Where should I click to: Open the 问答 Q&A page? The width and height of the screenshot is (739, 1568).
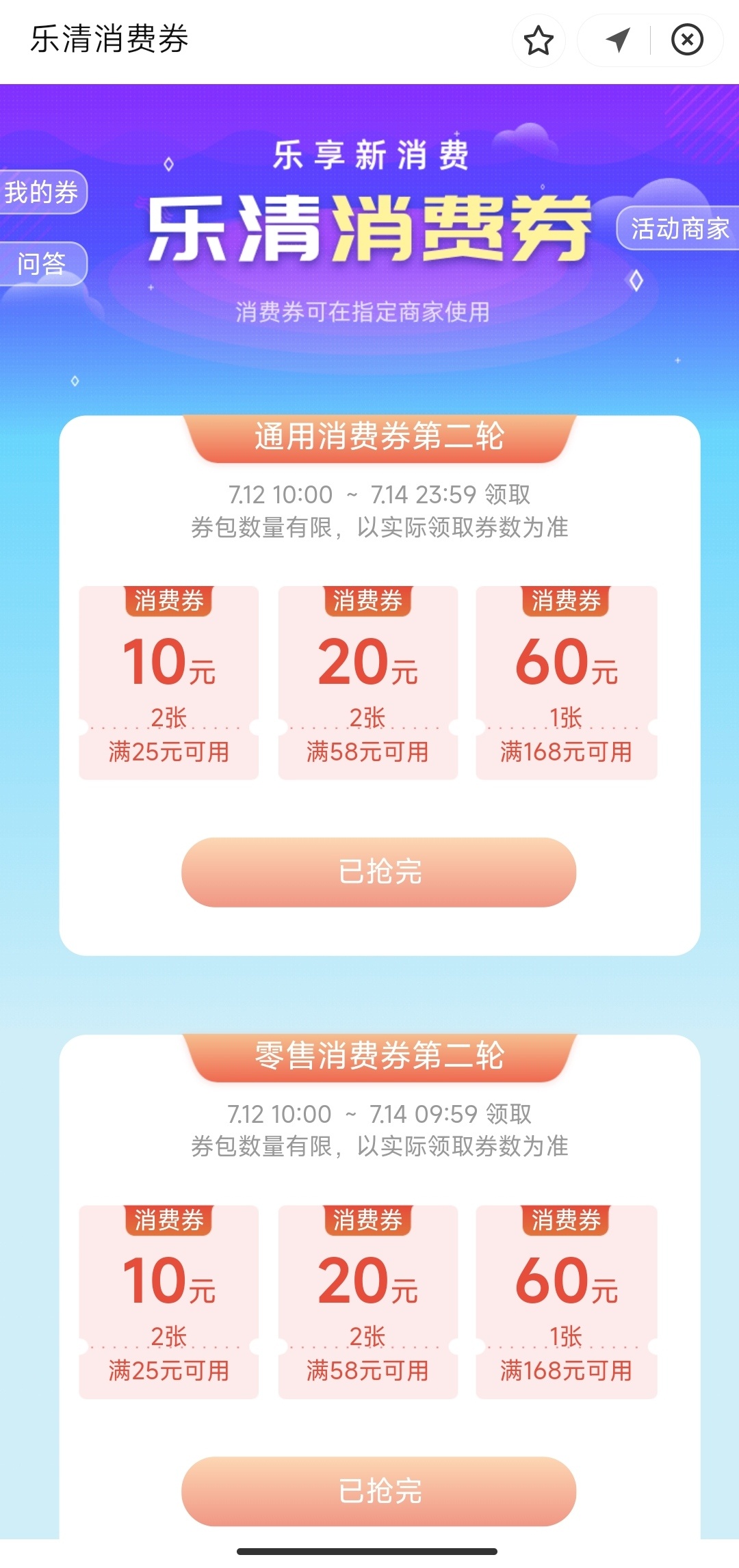pos(42,263)
